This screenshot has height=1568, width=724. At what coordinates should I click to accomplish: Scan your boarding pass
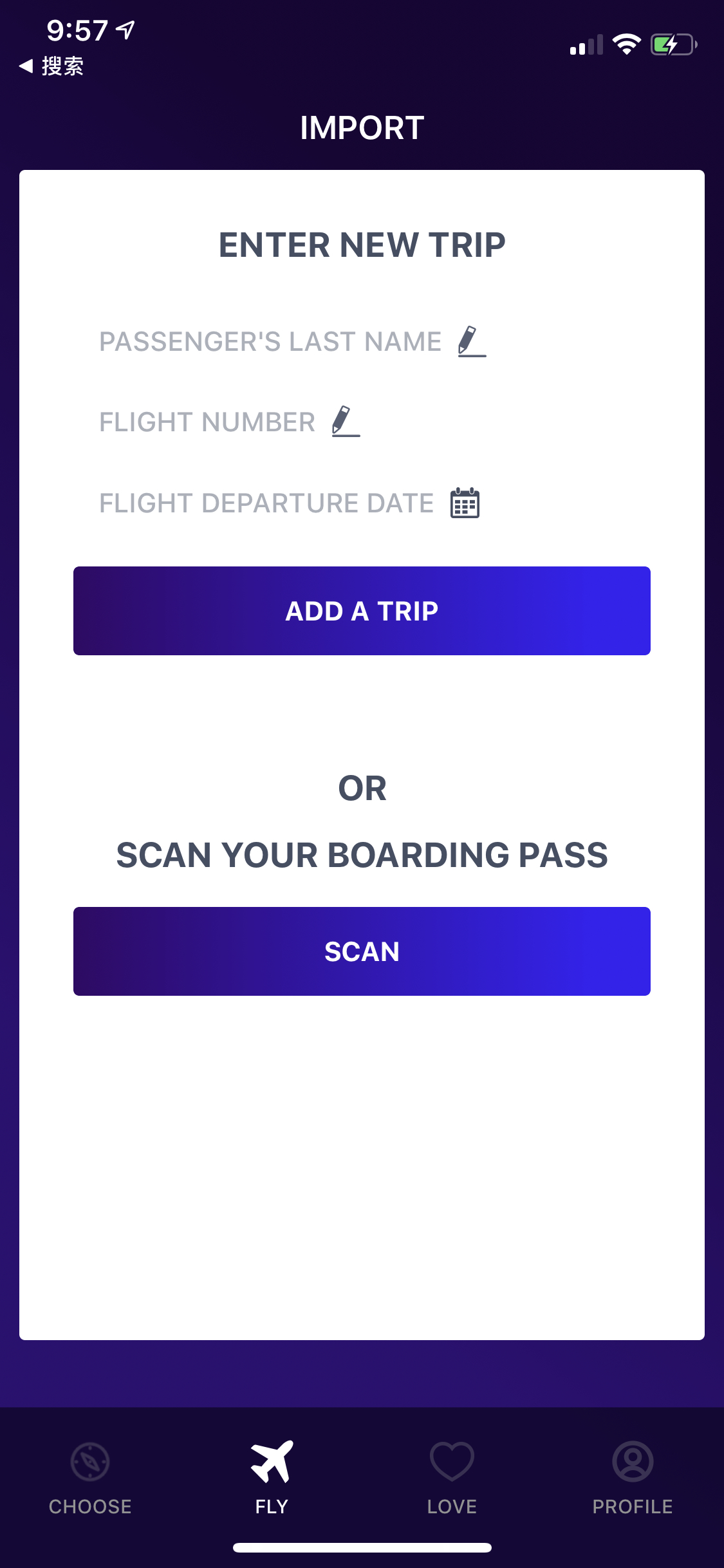click(x=362, y=951)
